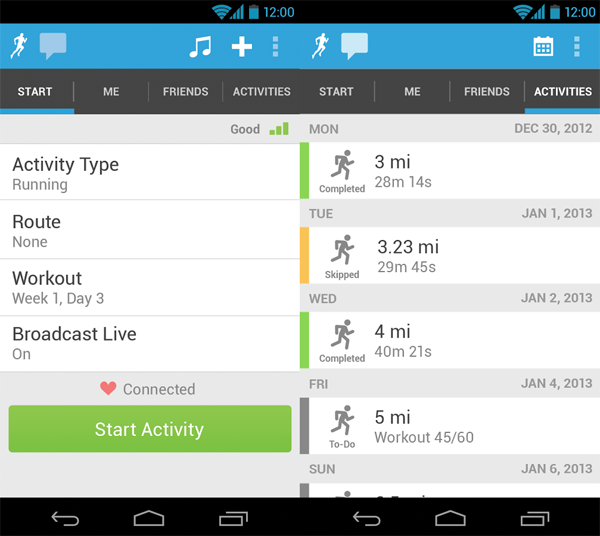Image resolution: width=600 pixels, height=536 pixels.
Task: Open the music note icon
Action: point(201,47)
